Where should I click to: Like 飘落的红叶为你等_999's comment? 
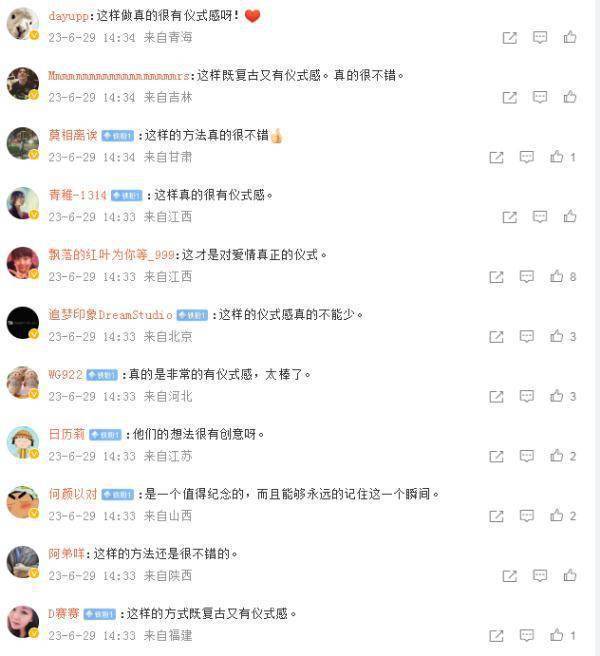coord(557,277)
